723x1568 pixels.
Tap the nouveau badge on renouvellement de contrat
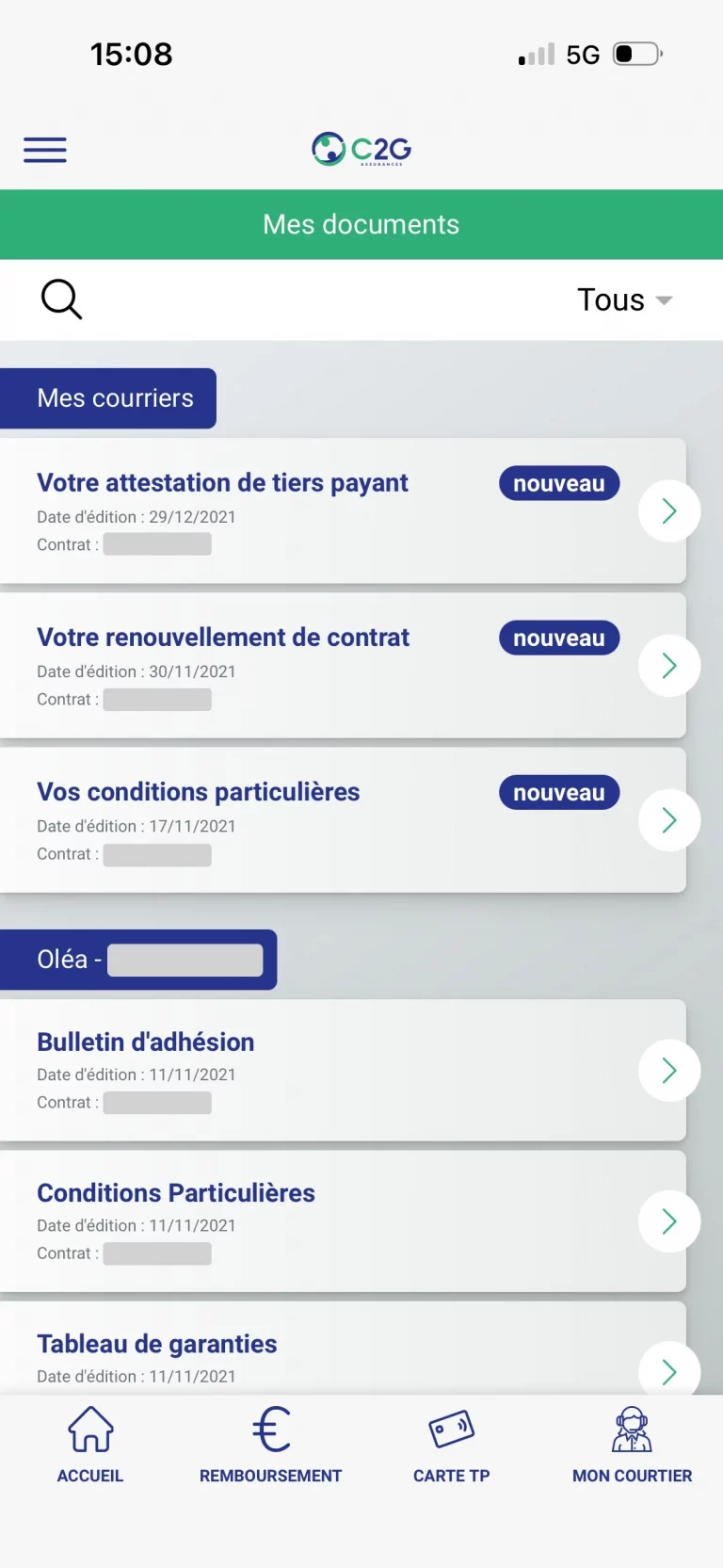coord(558,638)
